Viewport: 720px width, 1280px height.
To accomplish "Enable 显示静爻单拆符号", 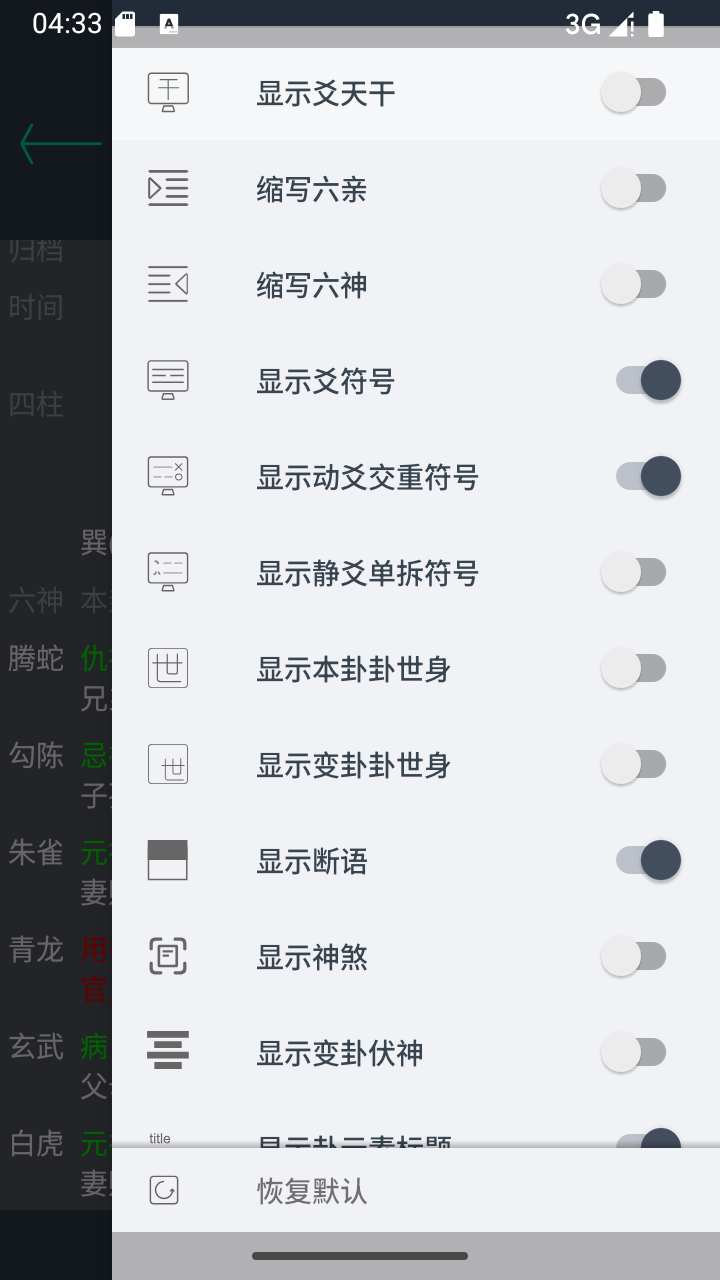I will coord(634,573).
